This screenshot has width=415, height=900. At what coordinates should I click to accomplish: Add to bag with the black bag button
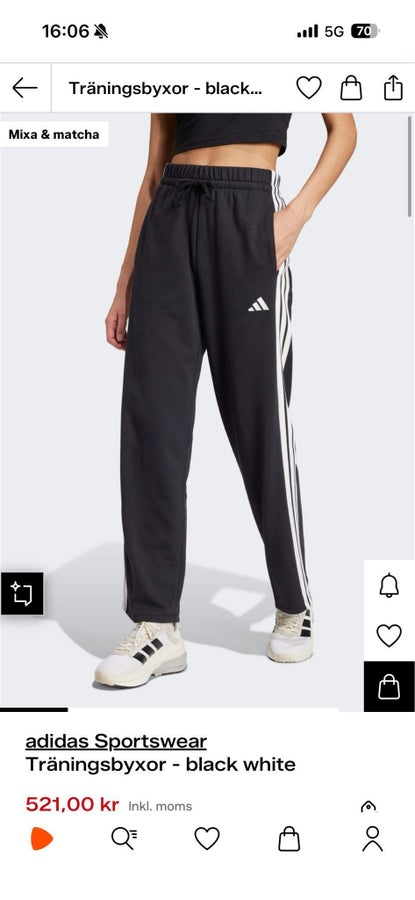pyautogui.click(x=389, y=686)
